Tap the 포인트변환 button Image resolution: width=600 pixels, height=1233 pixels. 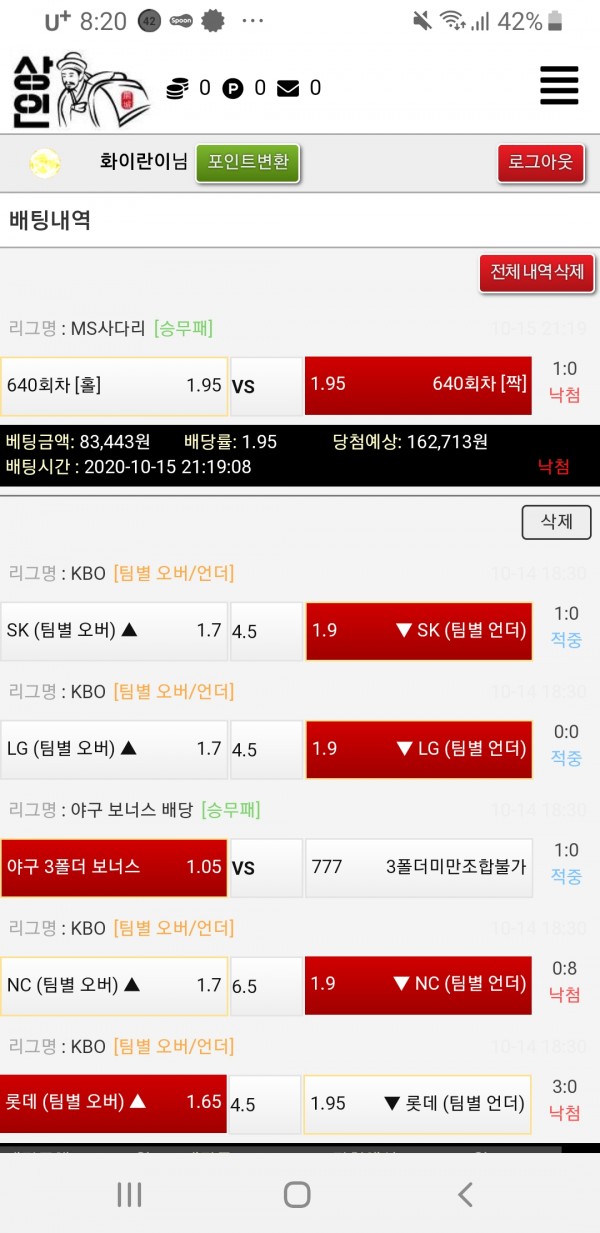(247, 162)
